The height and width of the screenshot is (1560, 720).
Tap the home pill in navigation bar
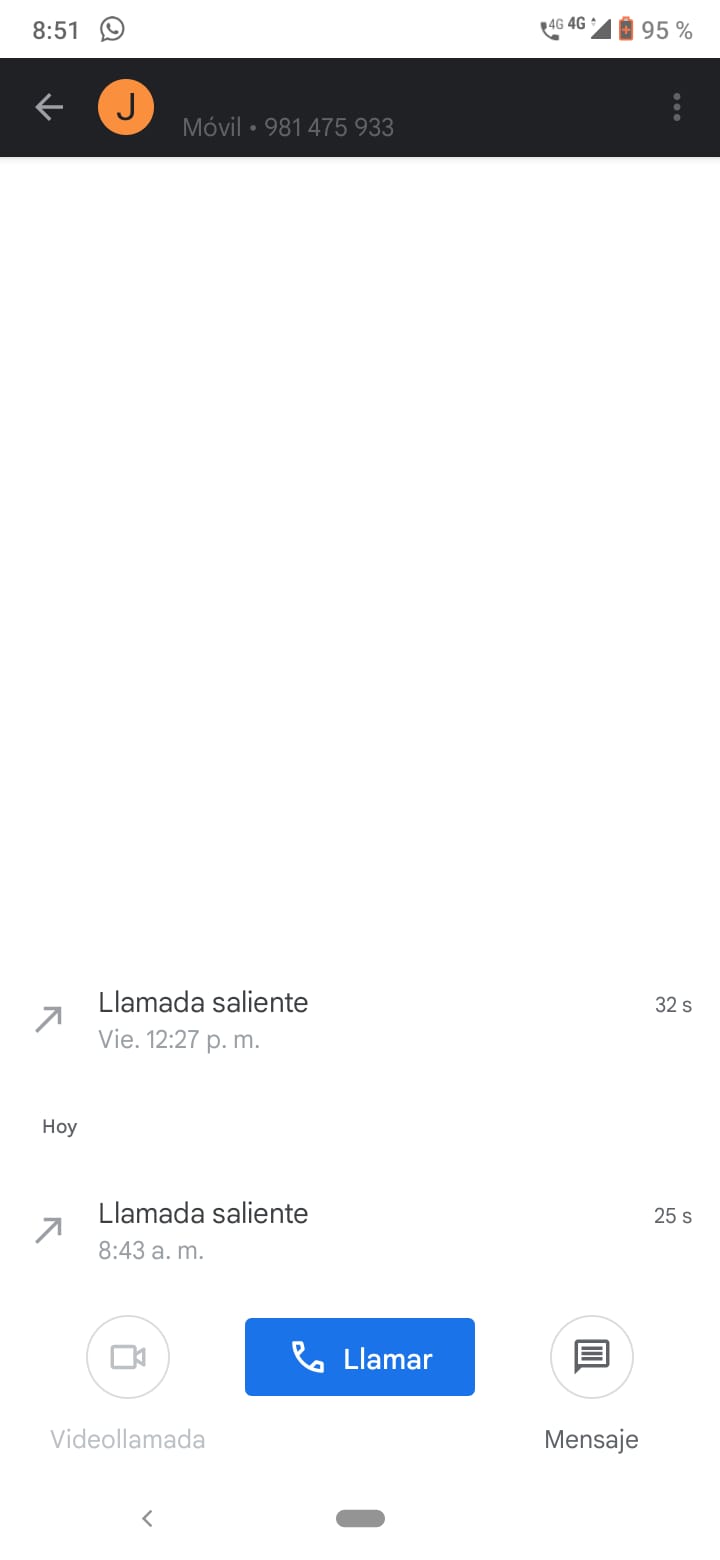pos(360,1518)
